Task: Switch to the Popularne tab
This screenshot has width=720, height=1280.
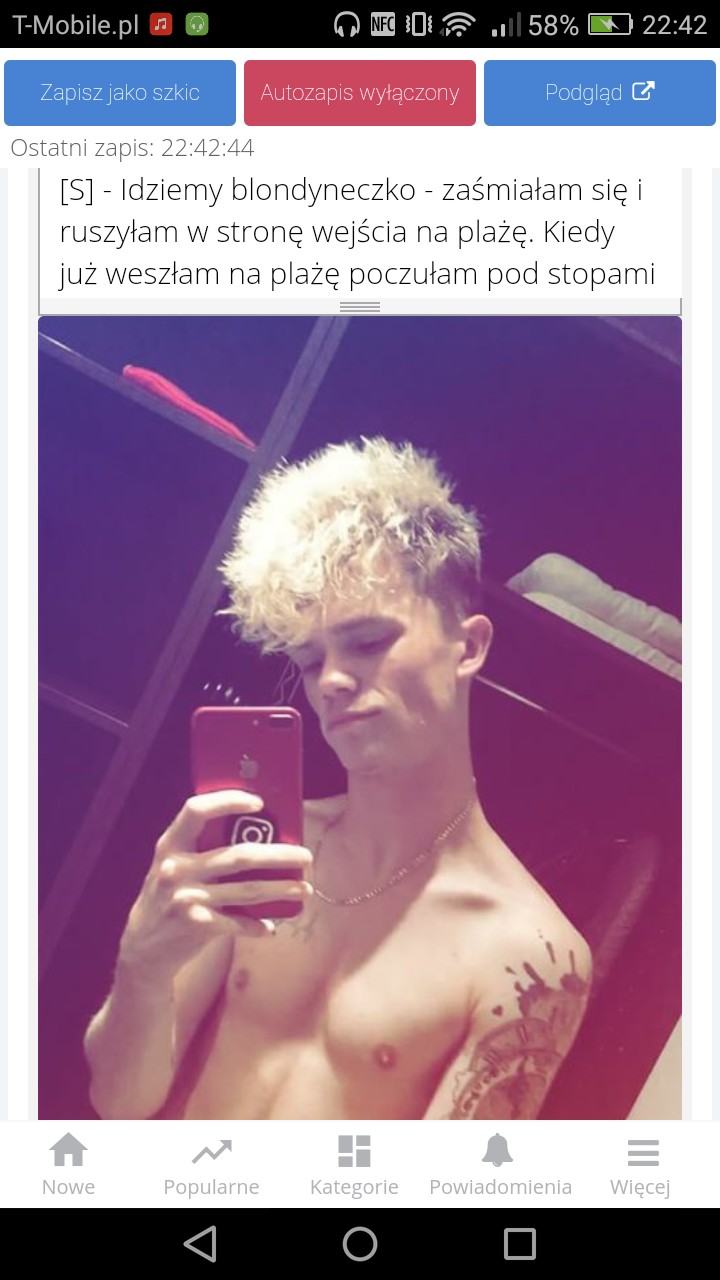Action: [x=211, y=1165]
